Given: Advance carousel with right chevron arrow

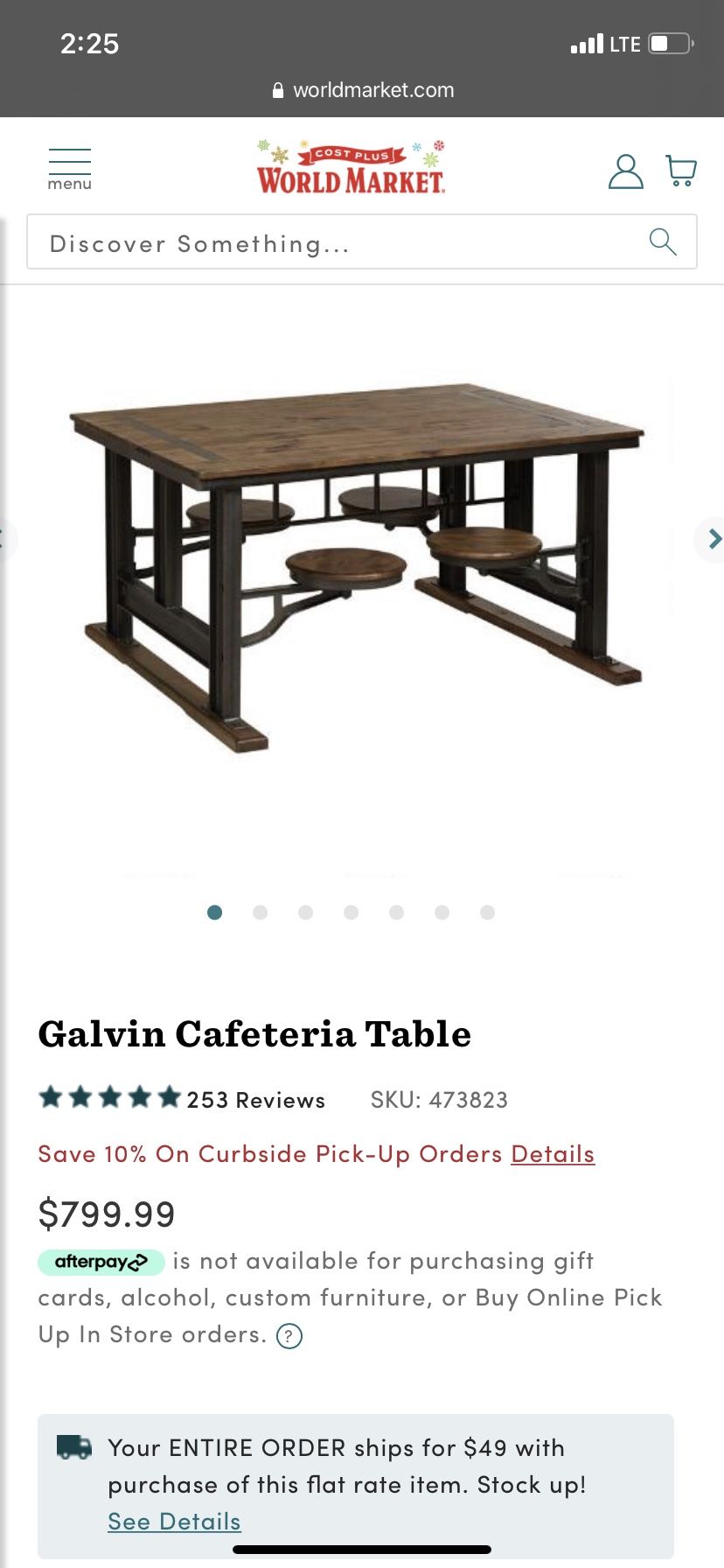Looking at the screenshot, I should coord(714,538).
